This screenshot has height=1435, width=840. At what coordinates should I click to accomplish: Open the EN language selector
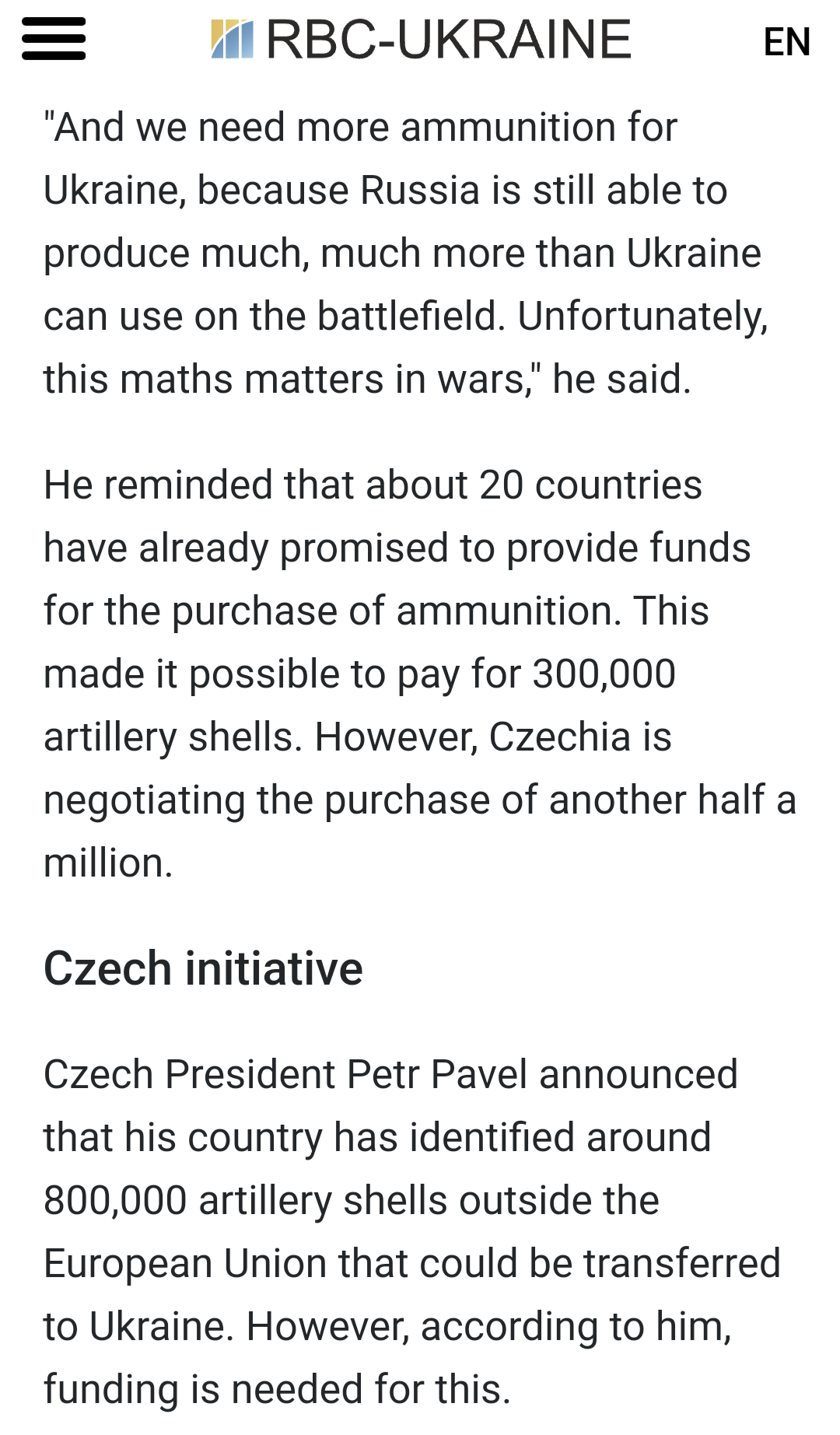(x=786, y=42)
